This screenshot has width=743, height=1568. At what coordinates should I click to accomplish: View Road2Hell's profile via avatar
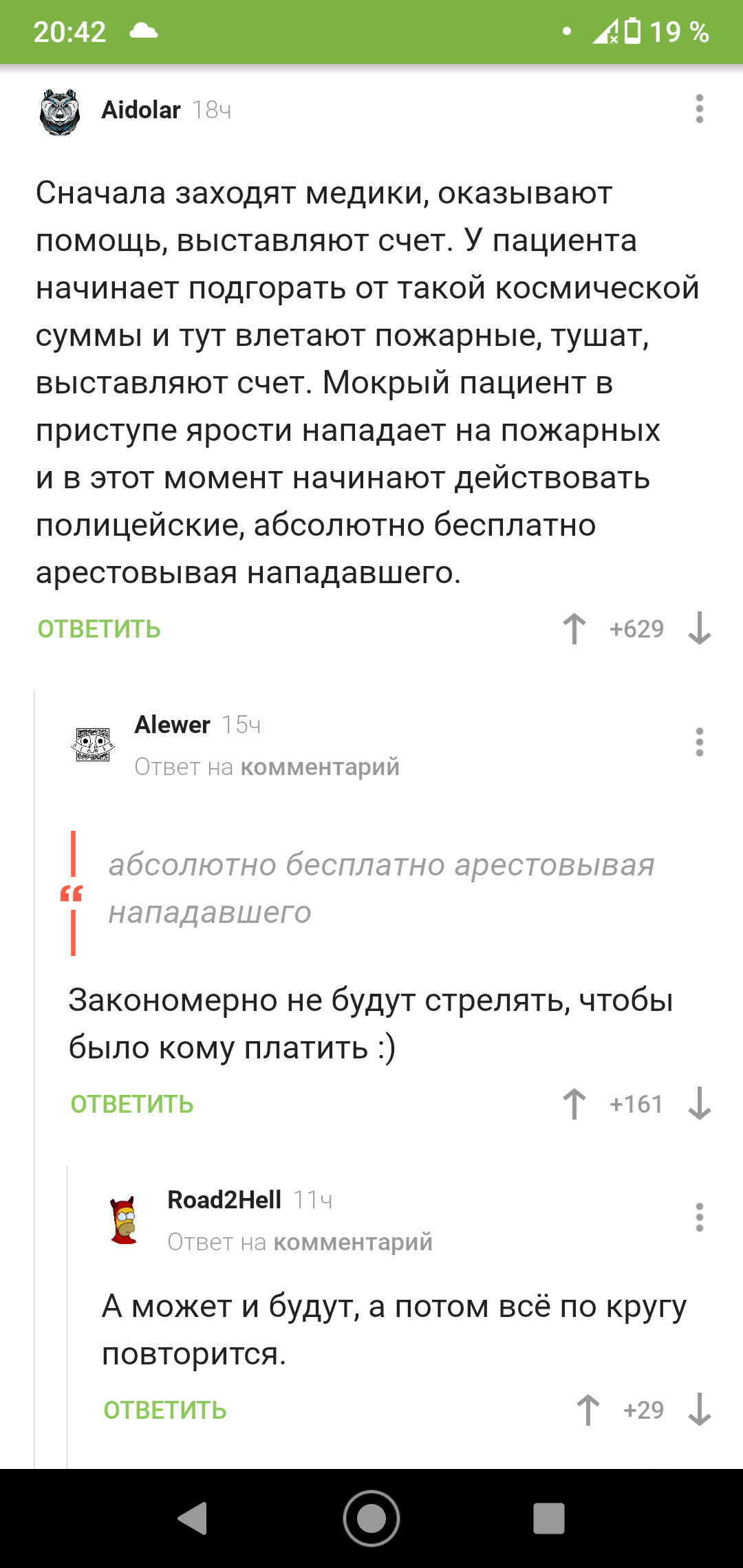[x=125, y=1220]
